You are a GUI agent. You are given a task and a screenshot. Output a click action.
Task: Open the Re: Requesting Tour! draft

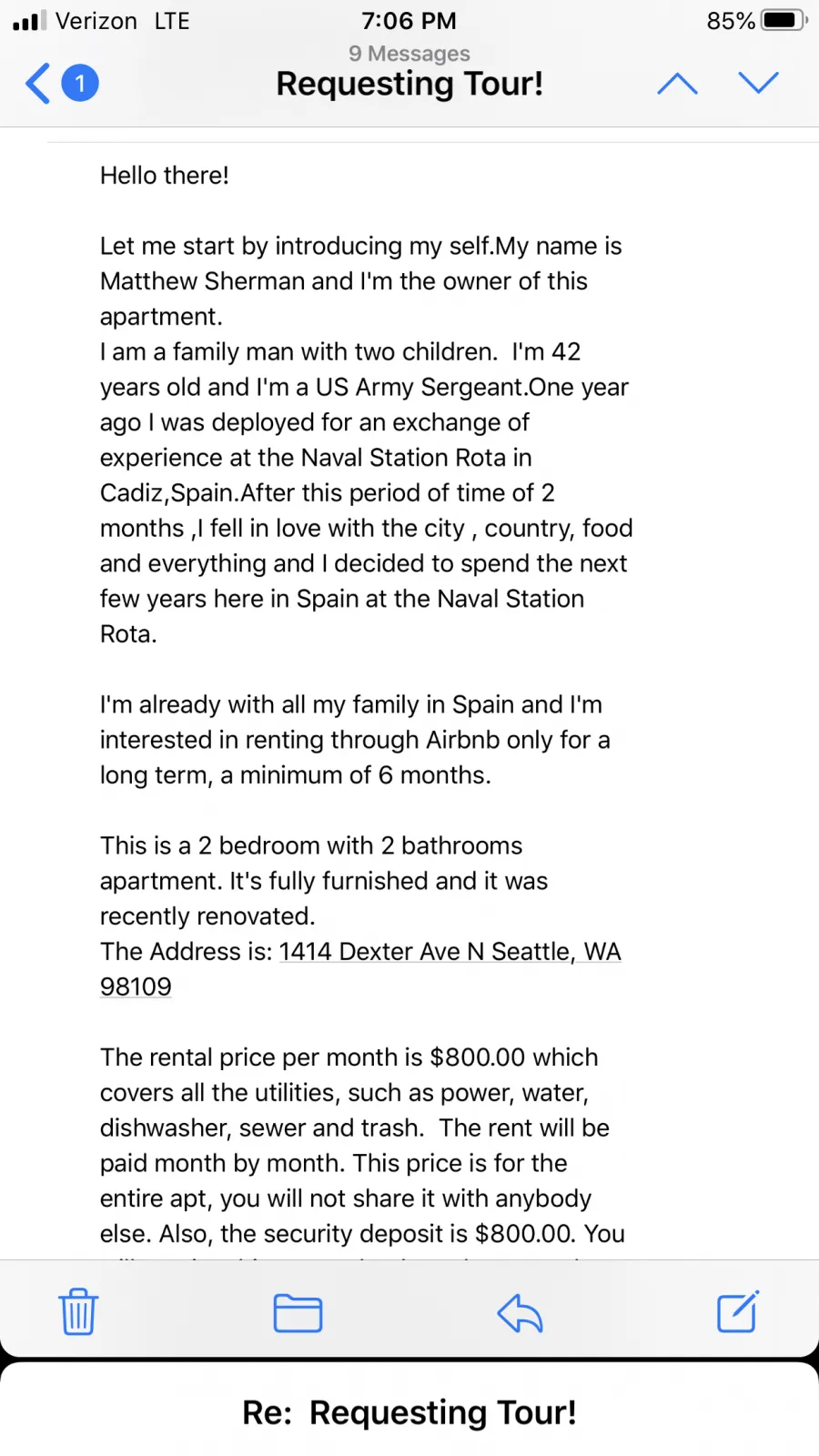pos(409,1412)
